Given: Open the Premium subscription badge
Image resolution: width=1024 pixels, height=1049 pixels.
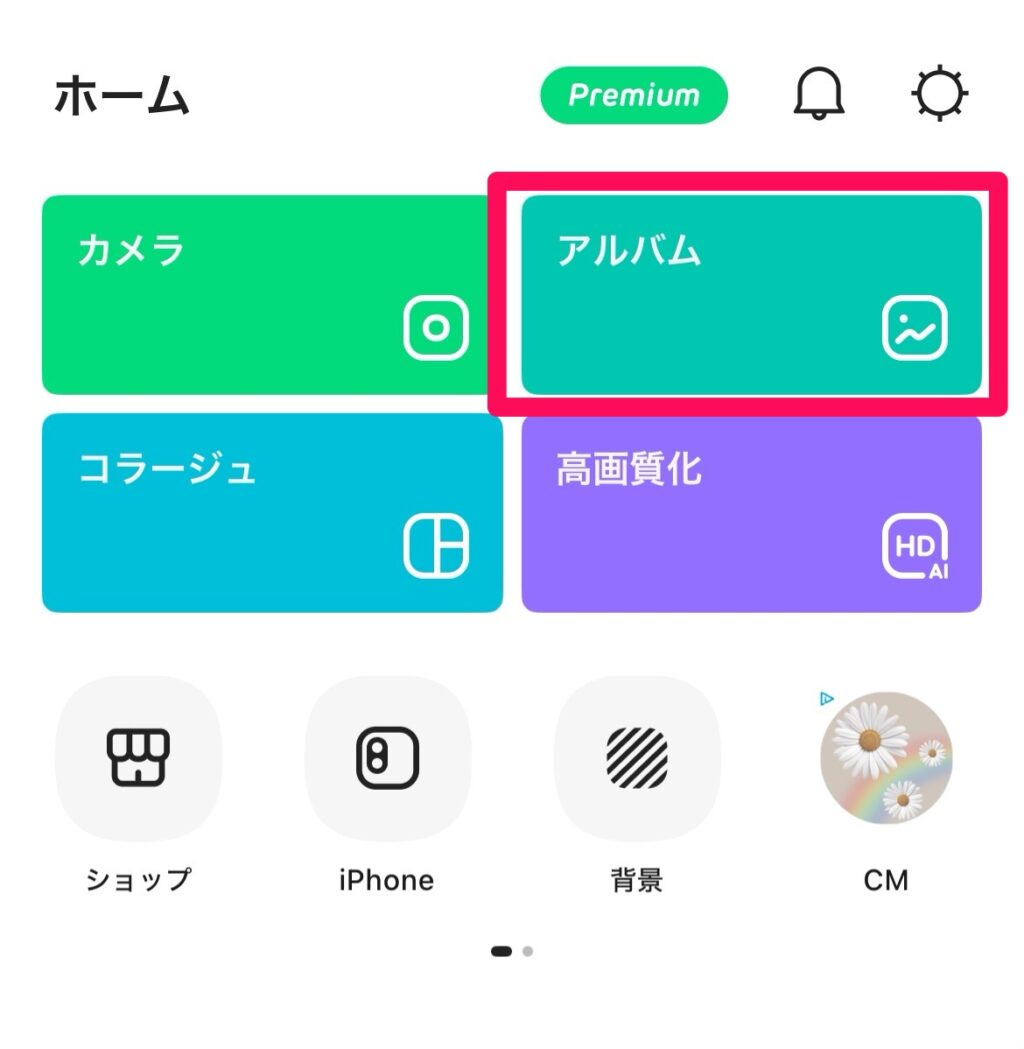Looking at the screenshot, I should pos(633,96).
